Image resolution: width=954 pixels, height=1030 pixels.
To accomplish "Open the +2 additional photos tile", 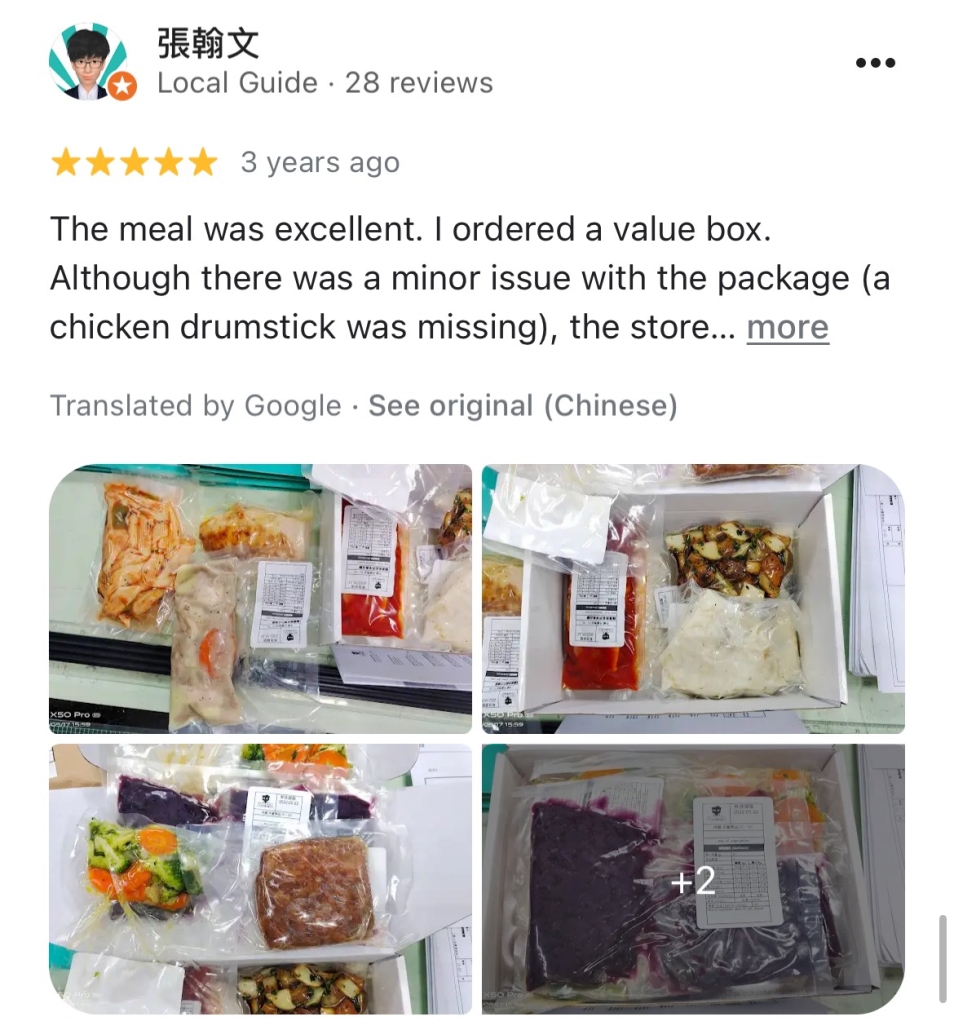I will pos(693,878).
